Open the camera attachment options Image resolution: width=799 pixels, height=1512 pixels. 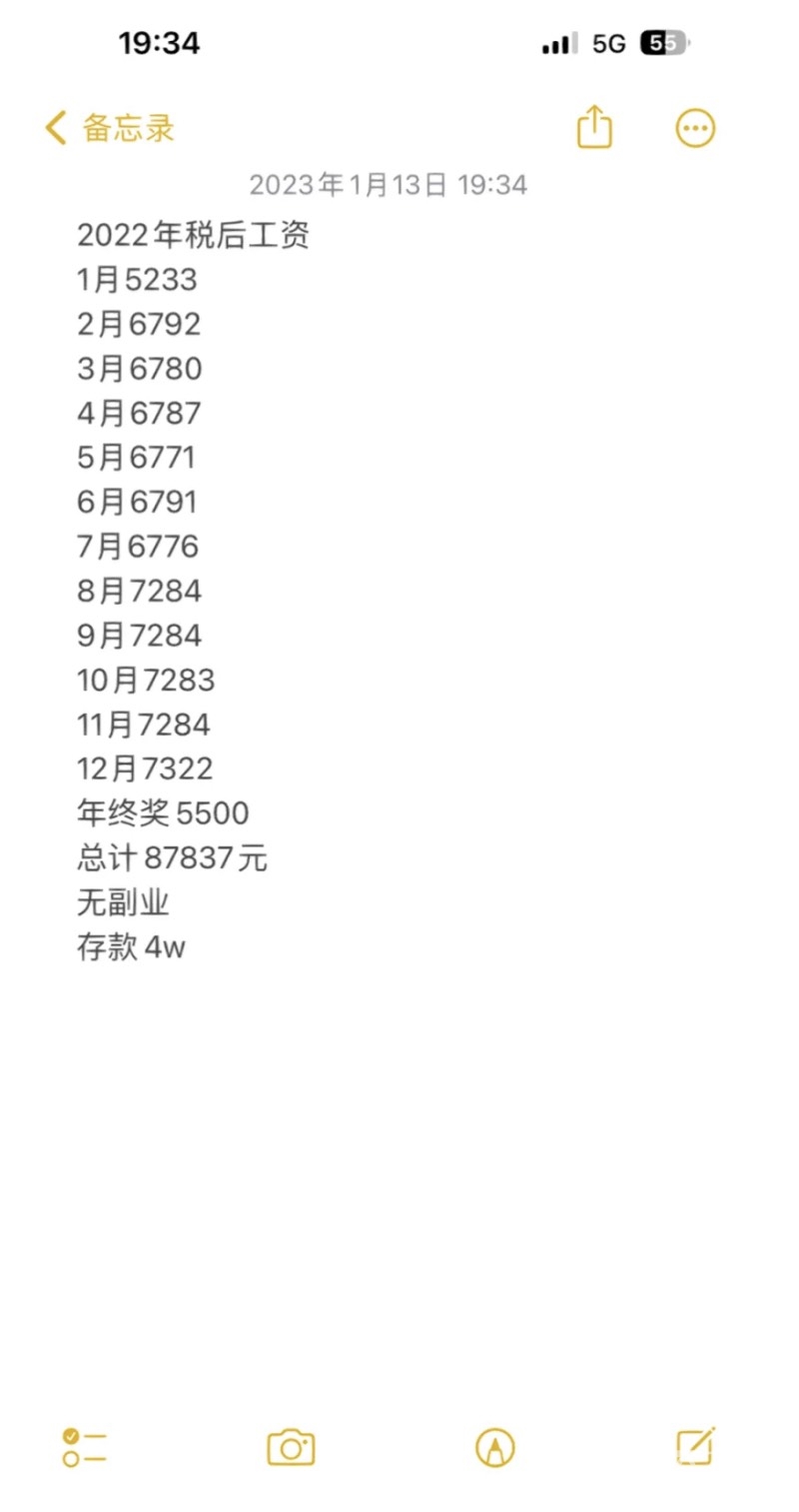pyautogui.click(x=291, y=1446)
